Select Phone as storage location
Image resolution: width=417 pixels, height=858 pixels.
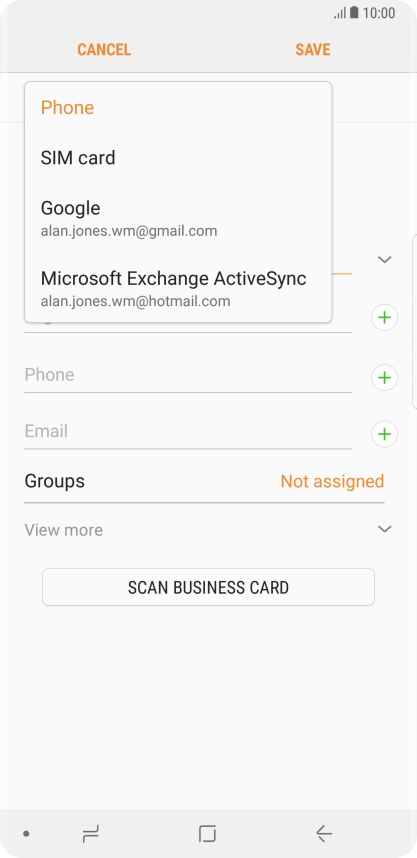click(x=178, y=108)
